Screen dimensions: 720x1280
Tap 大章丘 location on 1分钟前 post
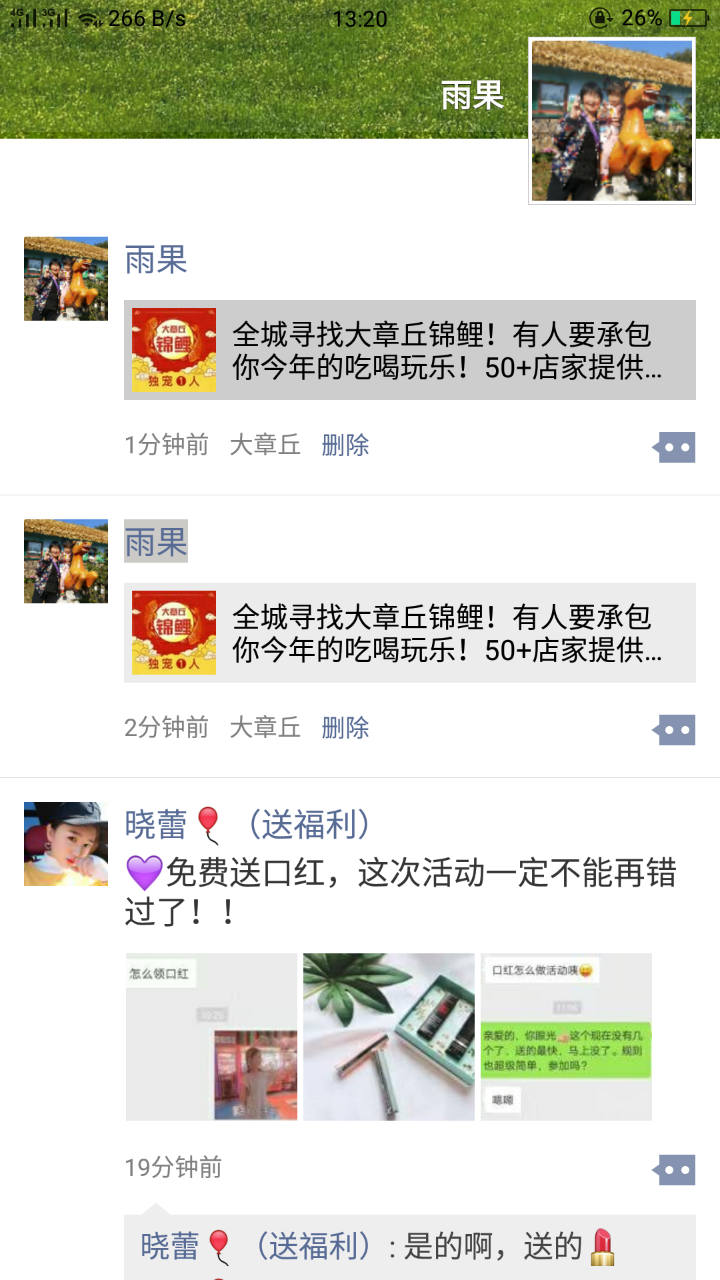tap(265, 445)
